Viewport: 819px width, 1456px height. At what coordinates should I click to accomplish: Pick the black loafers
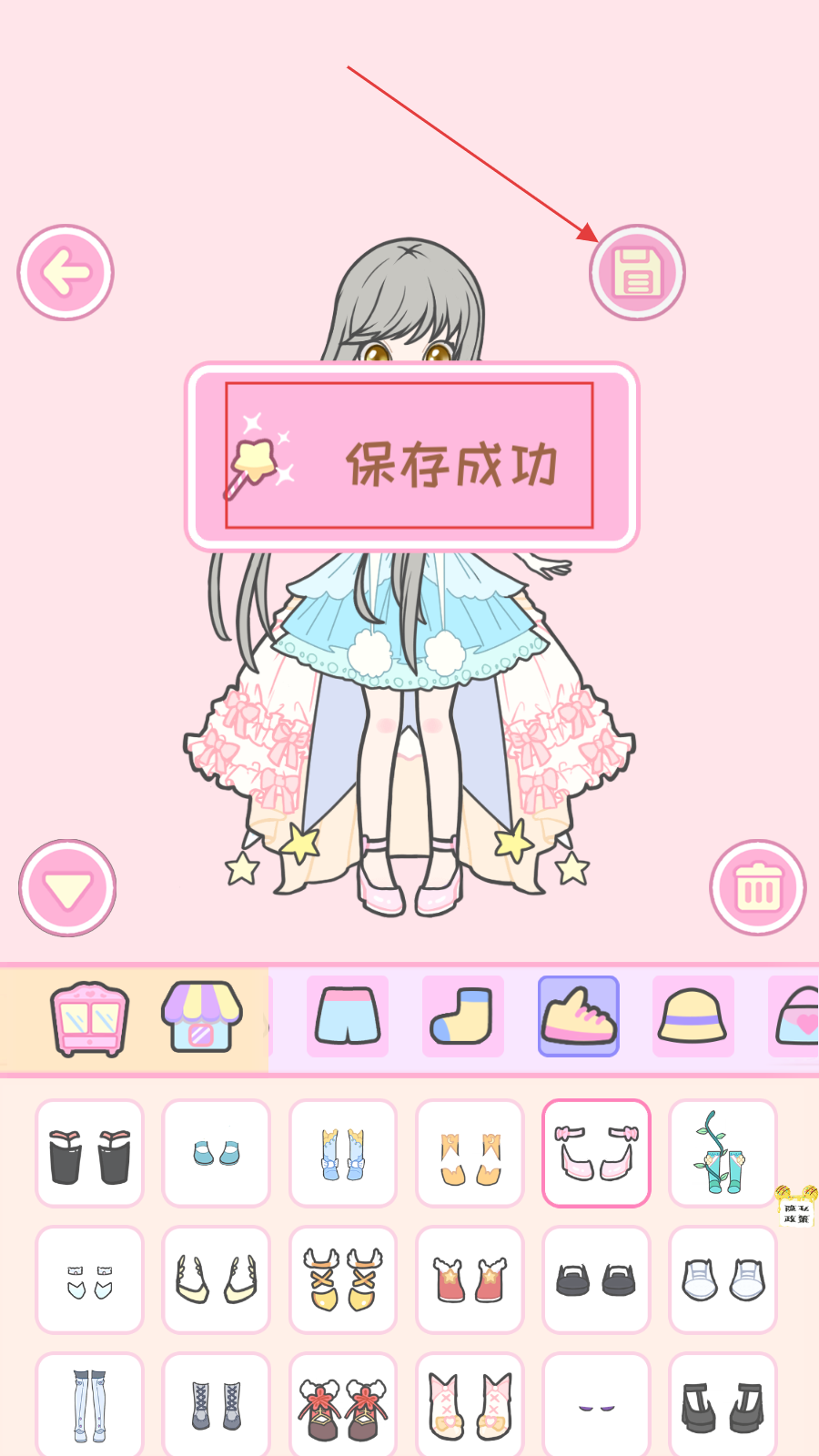coord(596,1279)
